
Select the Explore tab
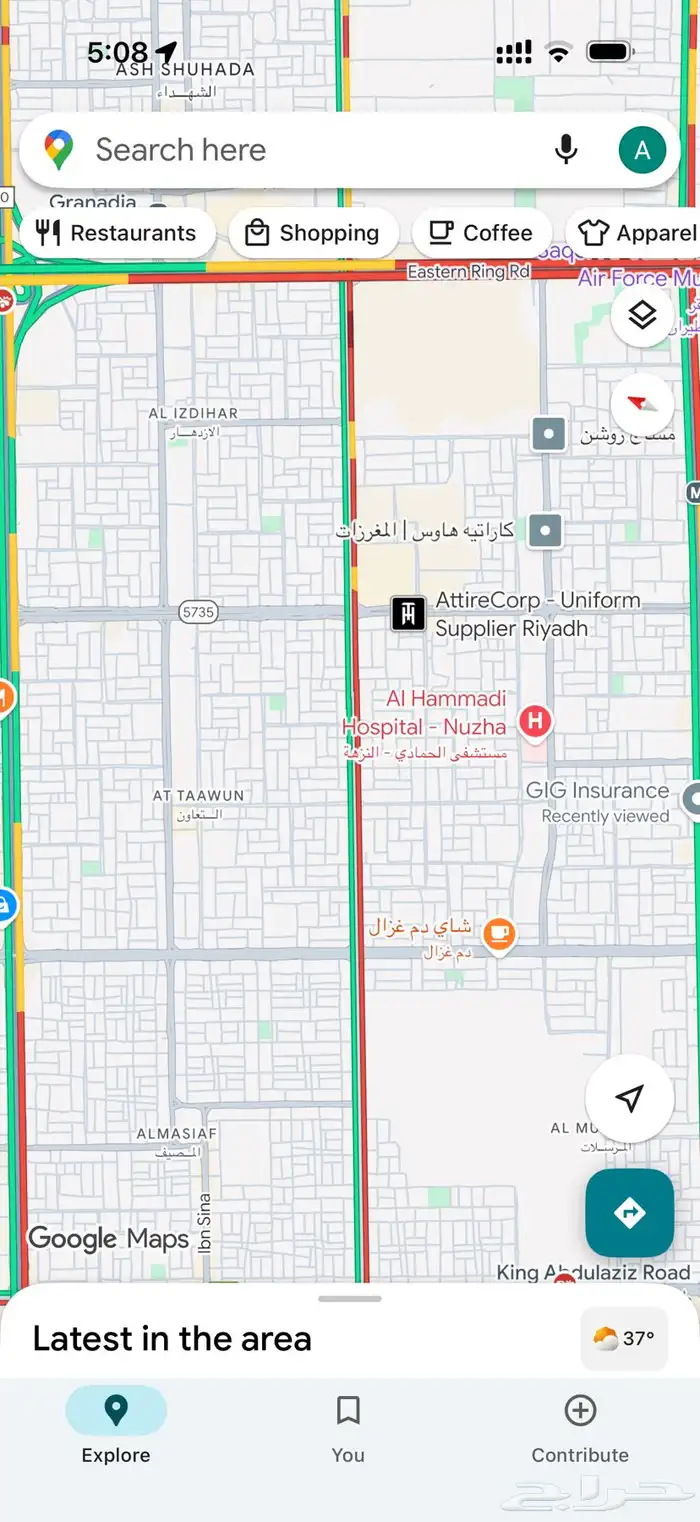(x=116, y=1427)
